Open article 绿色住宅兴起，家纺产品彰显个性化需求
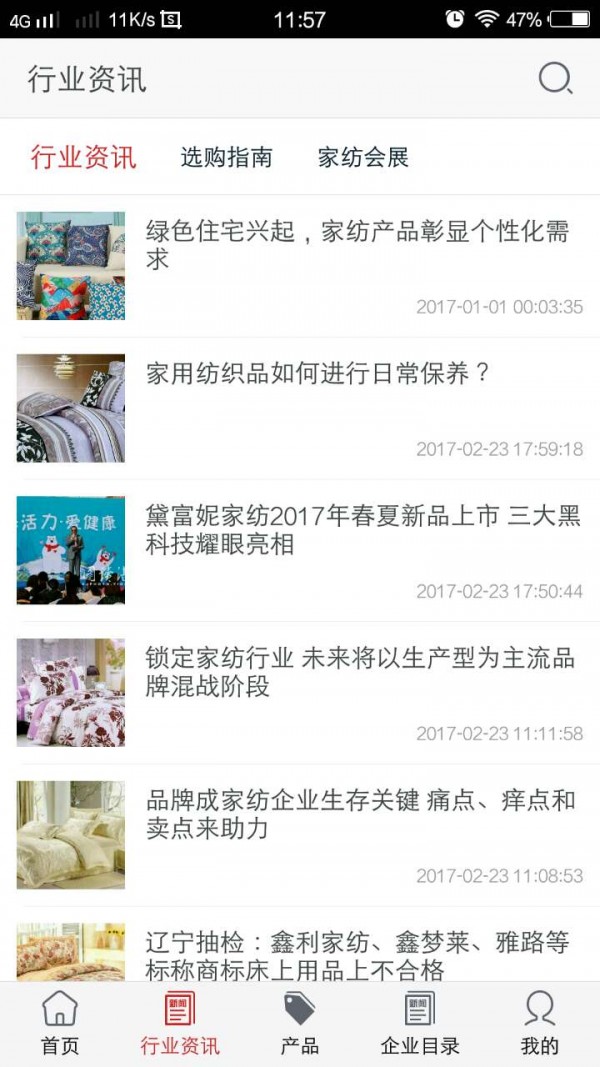 coord(358,246)
